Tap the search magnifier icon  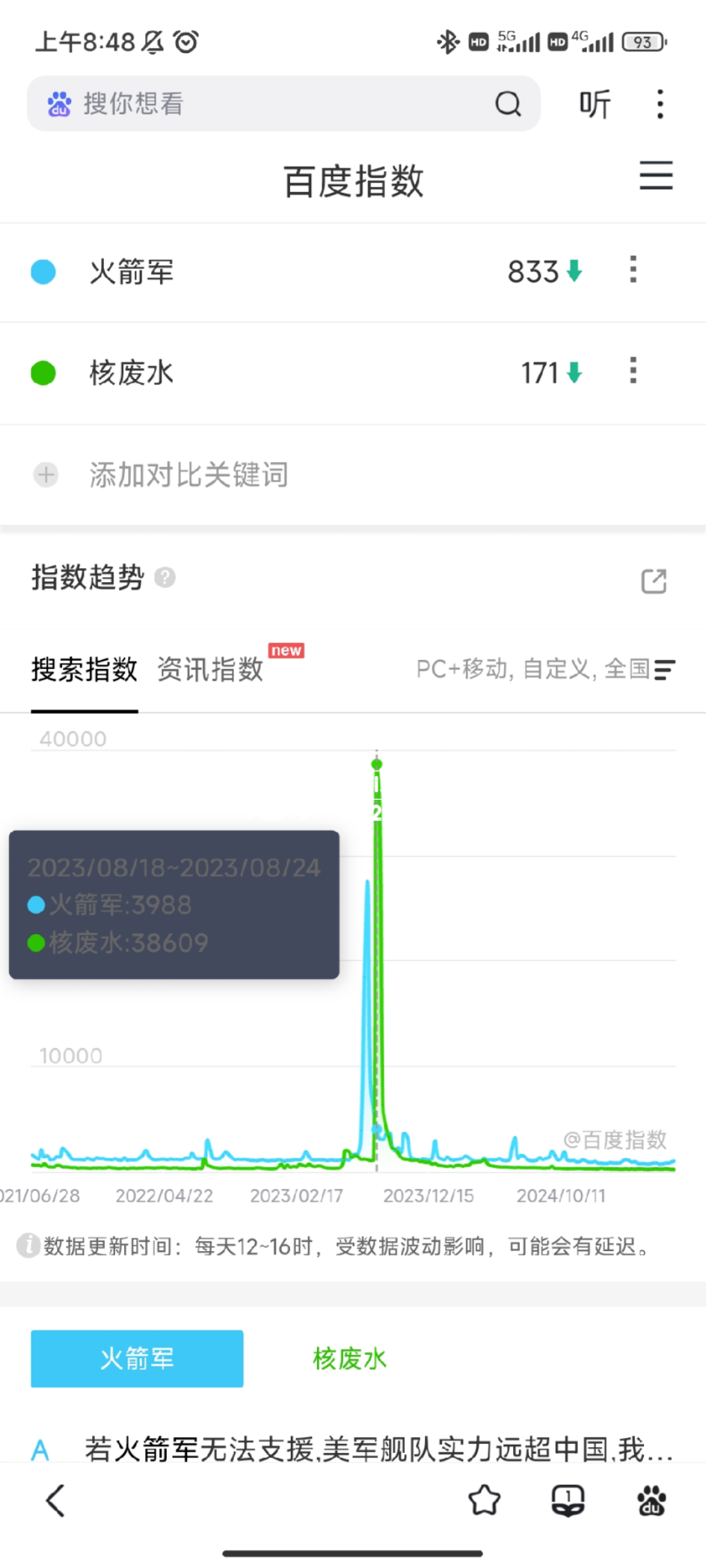508,104
